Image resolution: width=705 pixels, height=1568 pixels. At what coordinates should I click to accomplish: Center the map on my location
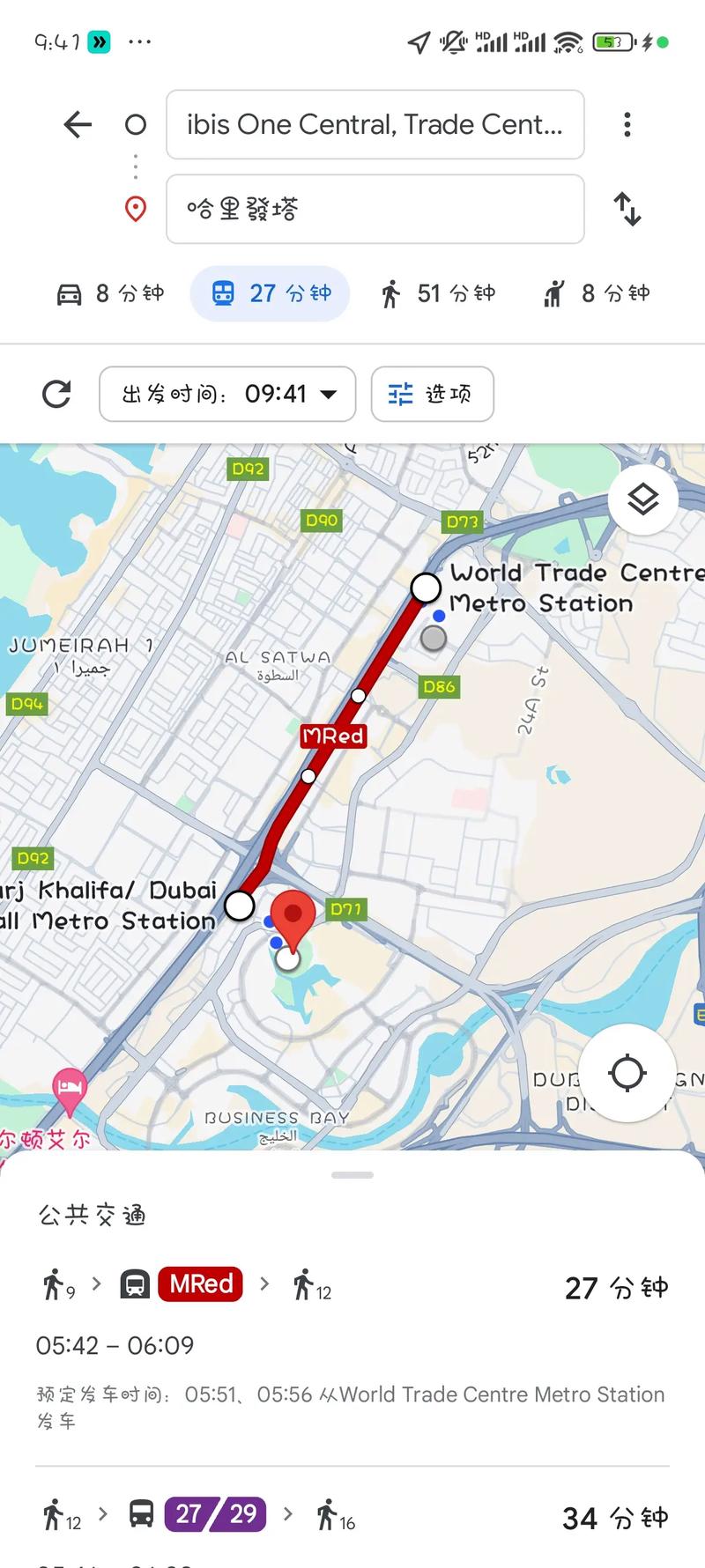(627, 1072)
